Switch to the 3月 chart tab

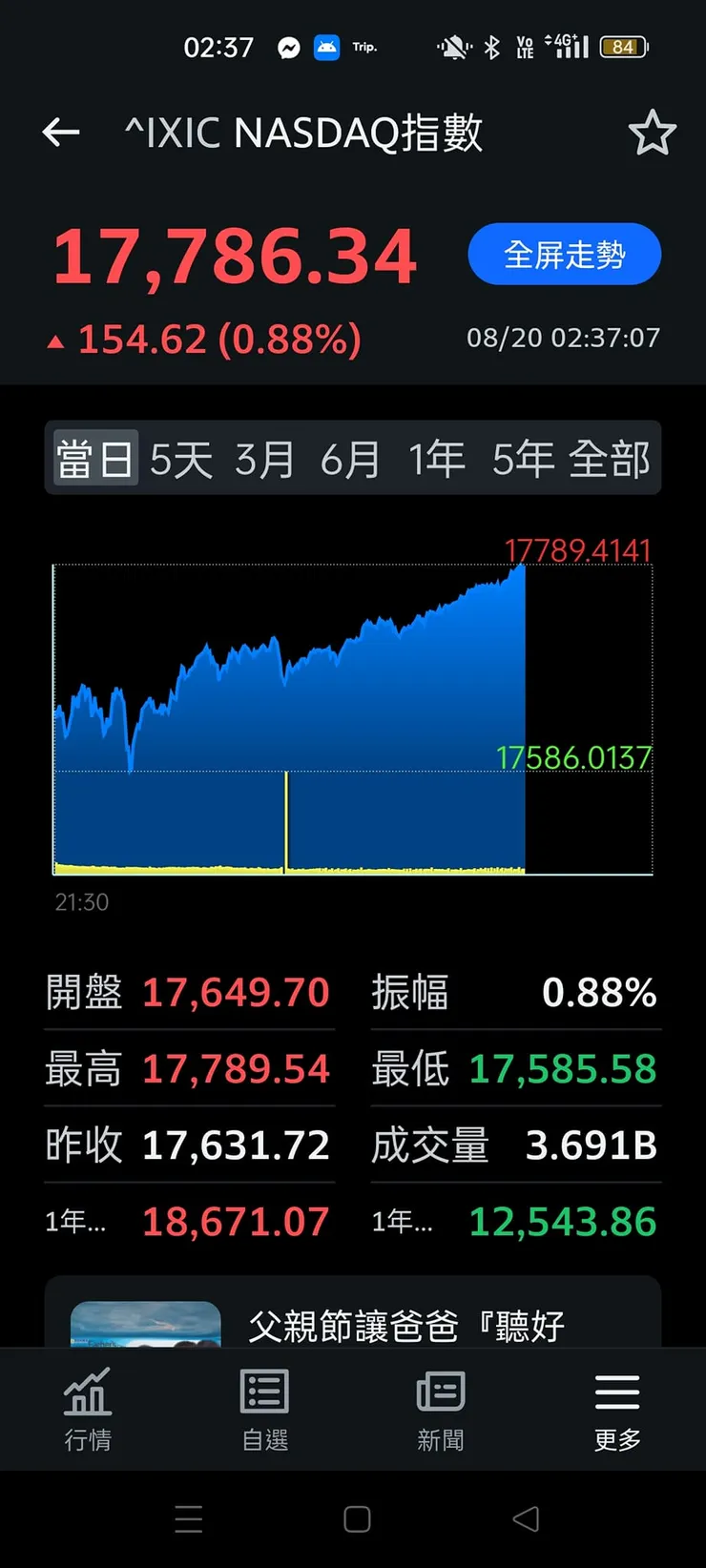click(x=263, y=459)
